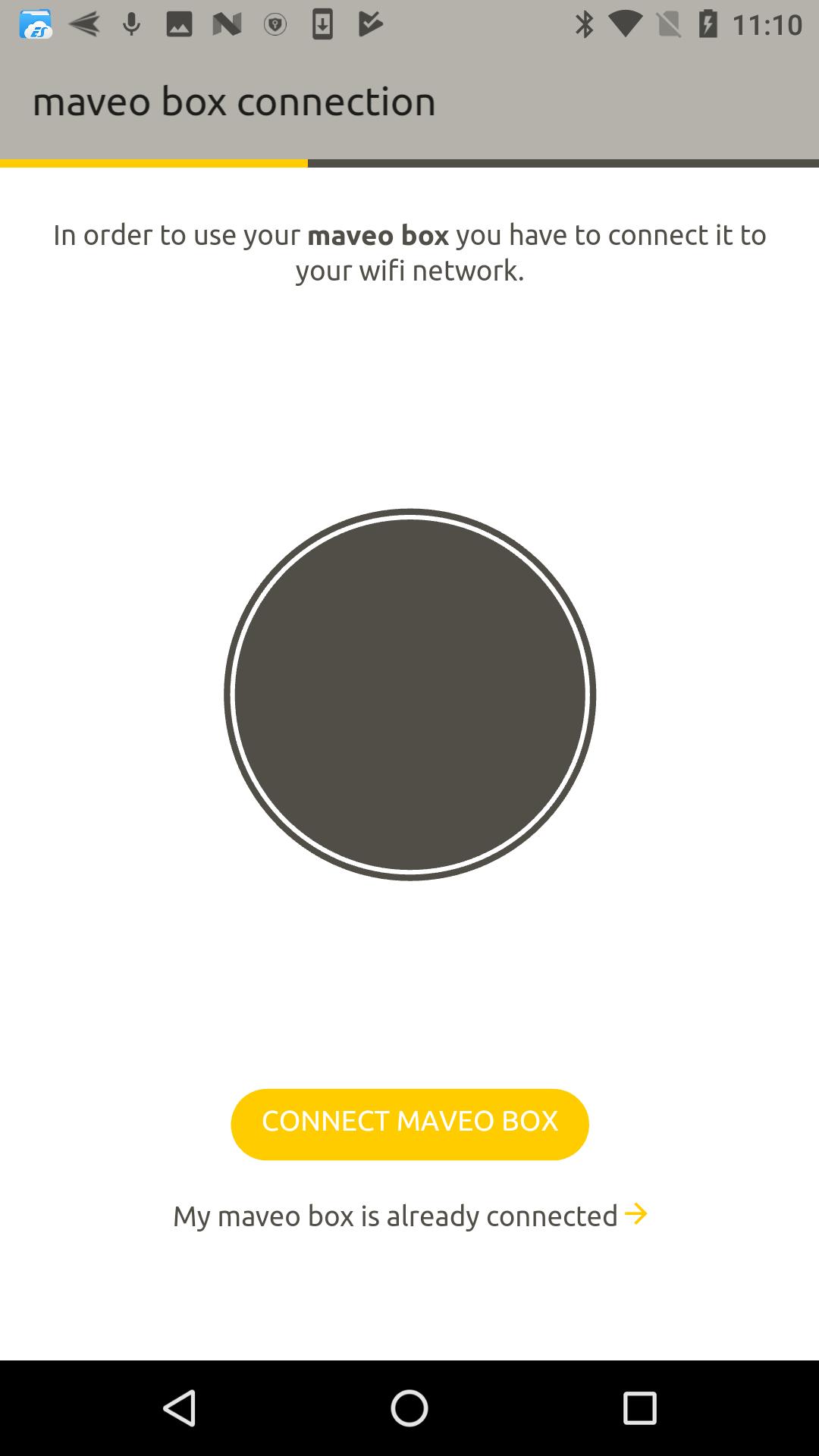Go back with the system back button
The width and height of the screenshot is (819, 1456).
[180, 1408]
